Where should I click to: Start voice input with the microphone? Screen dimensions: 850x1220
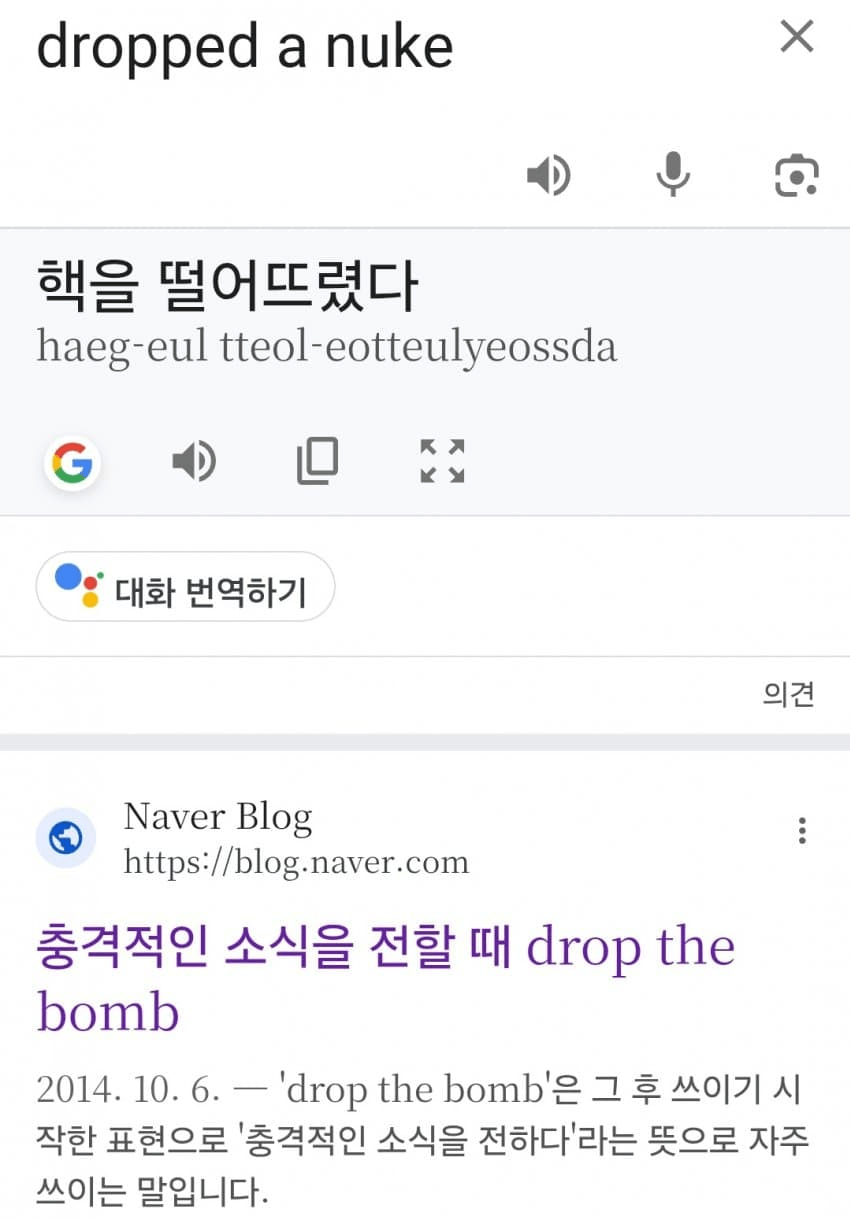673,176
